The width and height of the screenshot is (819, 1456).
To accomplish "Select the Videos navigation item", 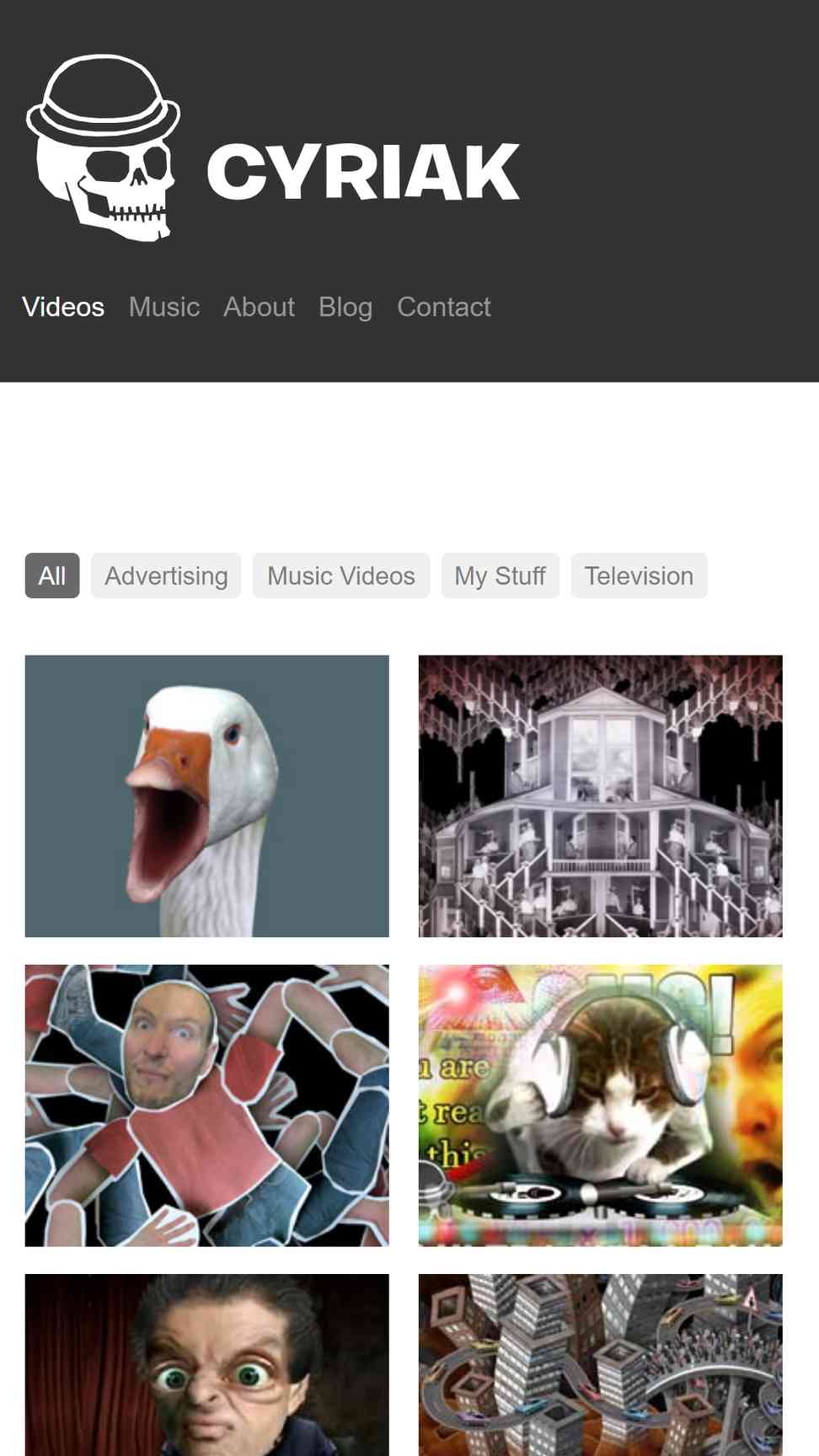I will (x=63, y=307).
